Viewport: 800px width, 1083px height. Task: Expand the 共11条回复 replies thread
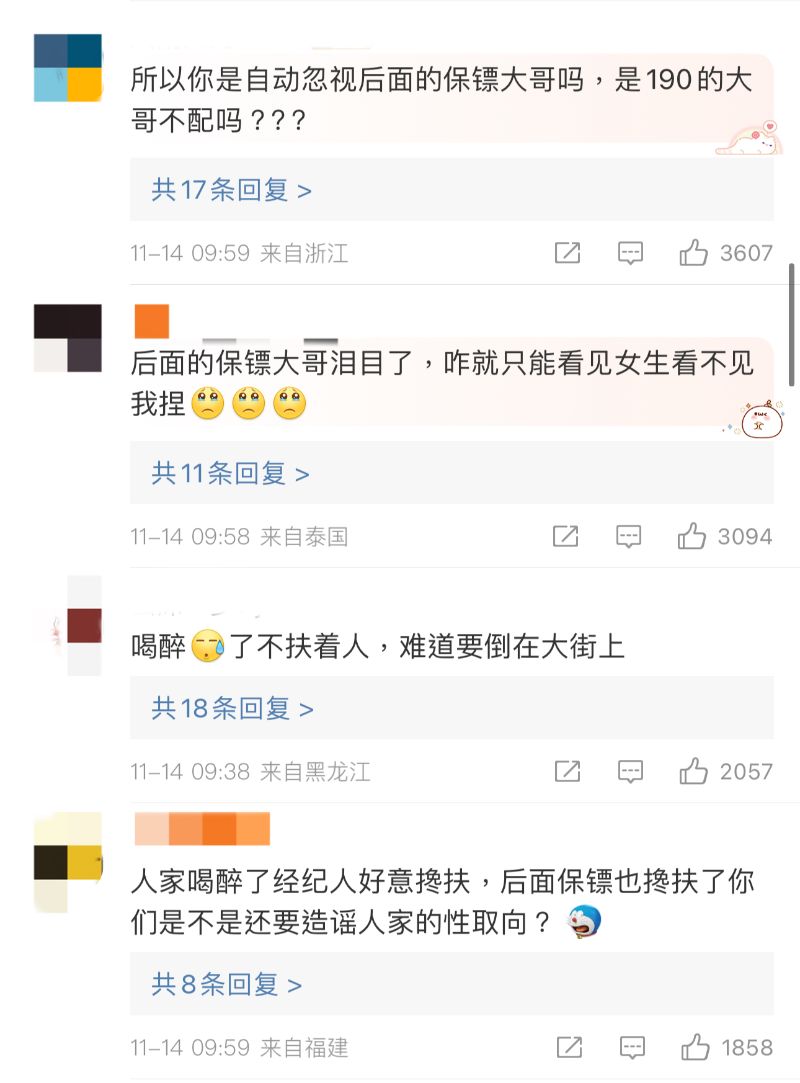tap(230, 473)
